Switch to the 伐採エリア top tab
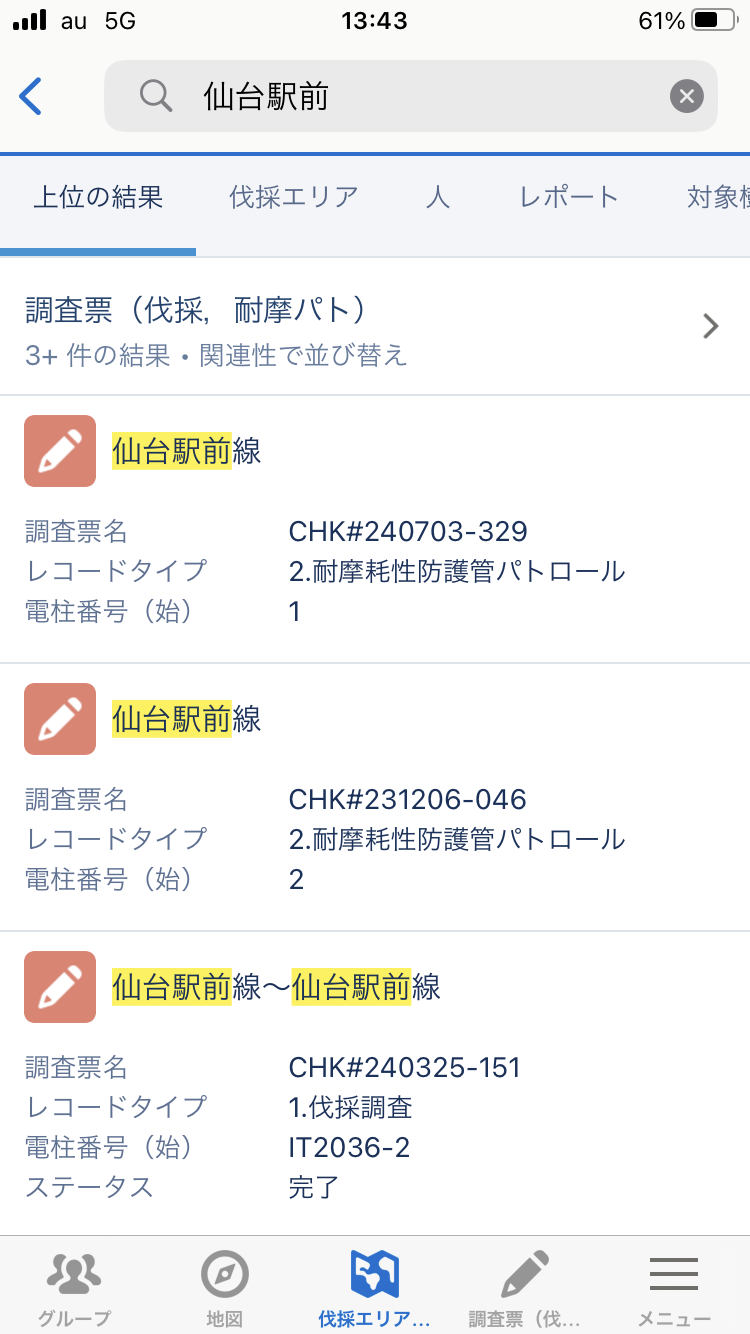The height and width of the screenshot is (1334, 750). [293, 197]
